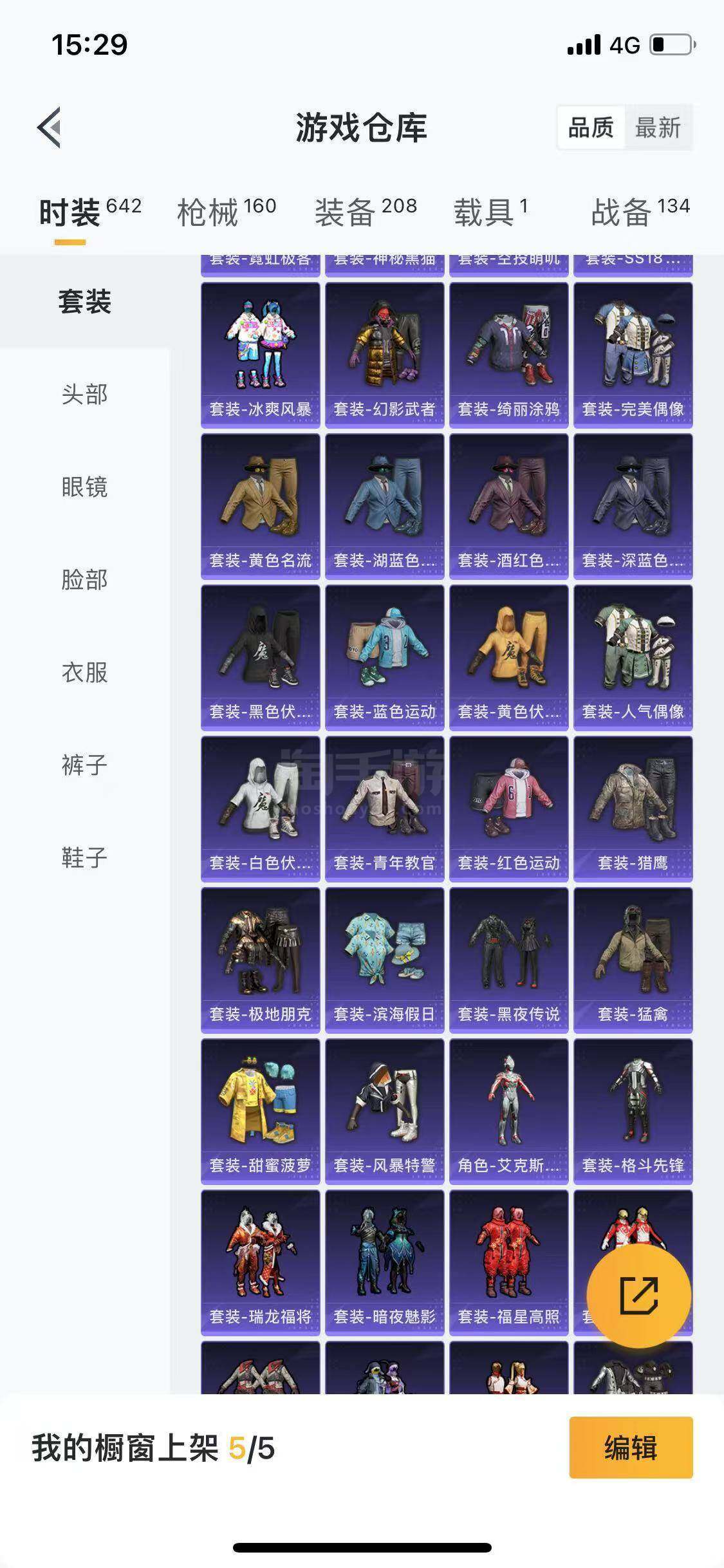Sort items by 品质
The width and height of the screenshot is (724, 1568).
click(591, 127)
